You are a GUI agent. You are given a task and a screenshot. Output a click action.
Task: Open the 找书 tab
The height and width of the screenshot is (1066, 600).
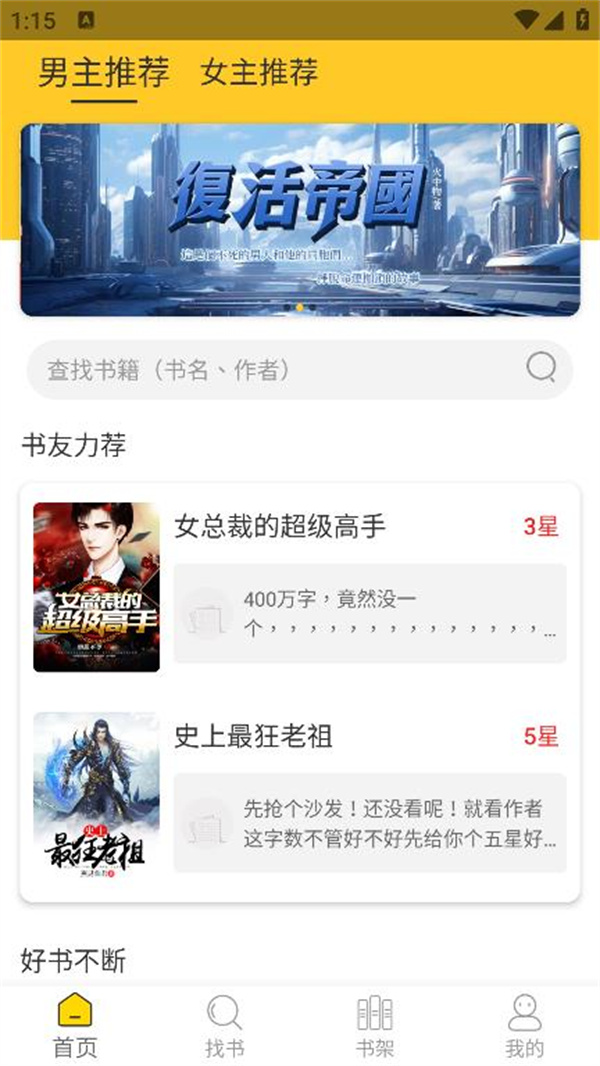pos(225,1025)
